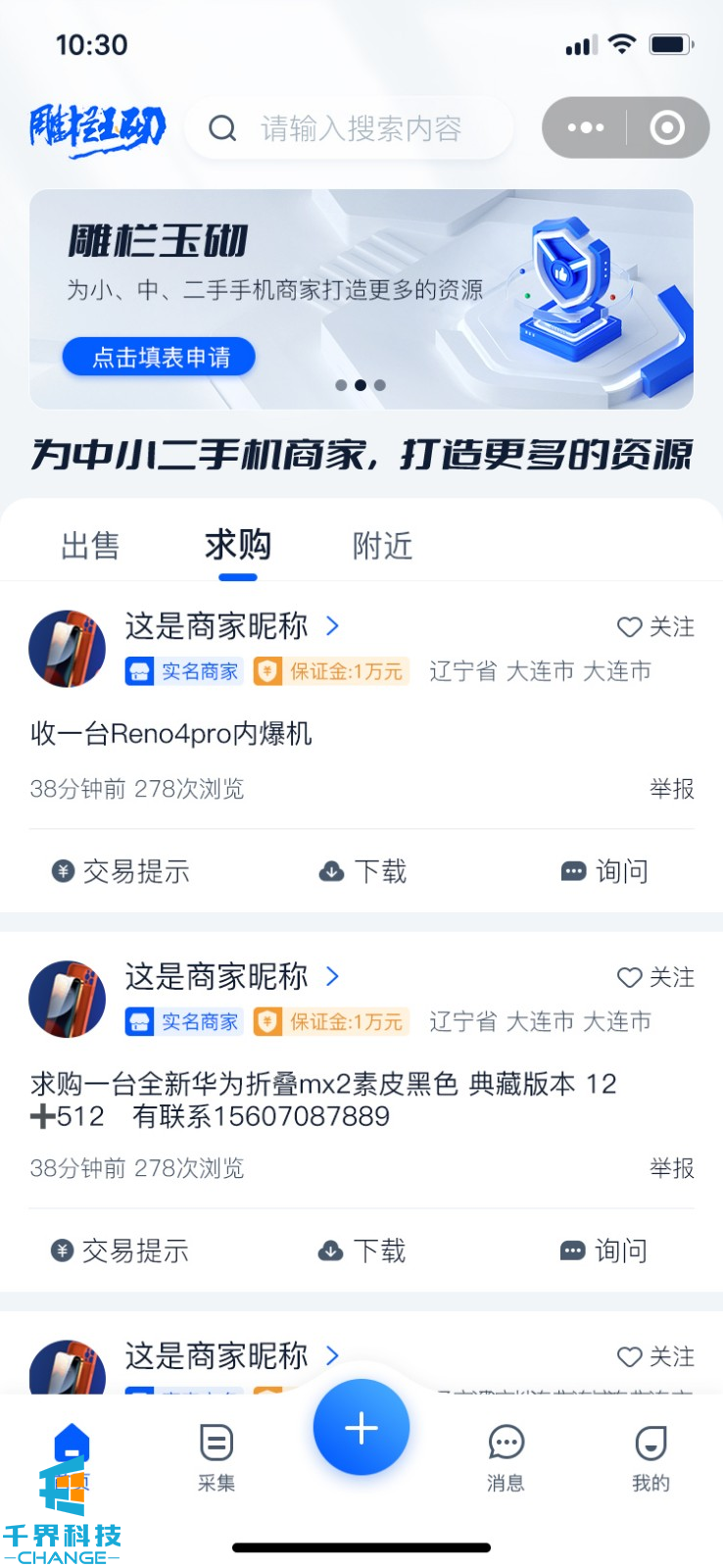Close the mini program with the circle button

(667, 127)
